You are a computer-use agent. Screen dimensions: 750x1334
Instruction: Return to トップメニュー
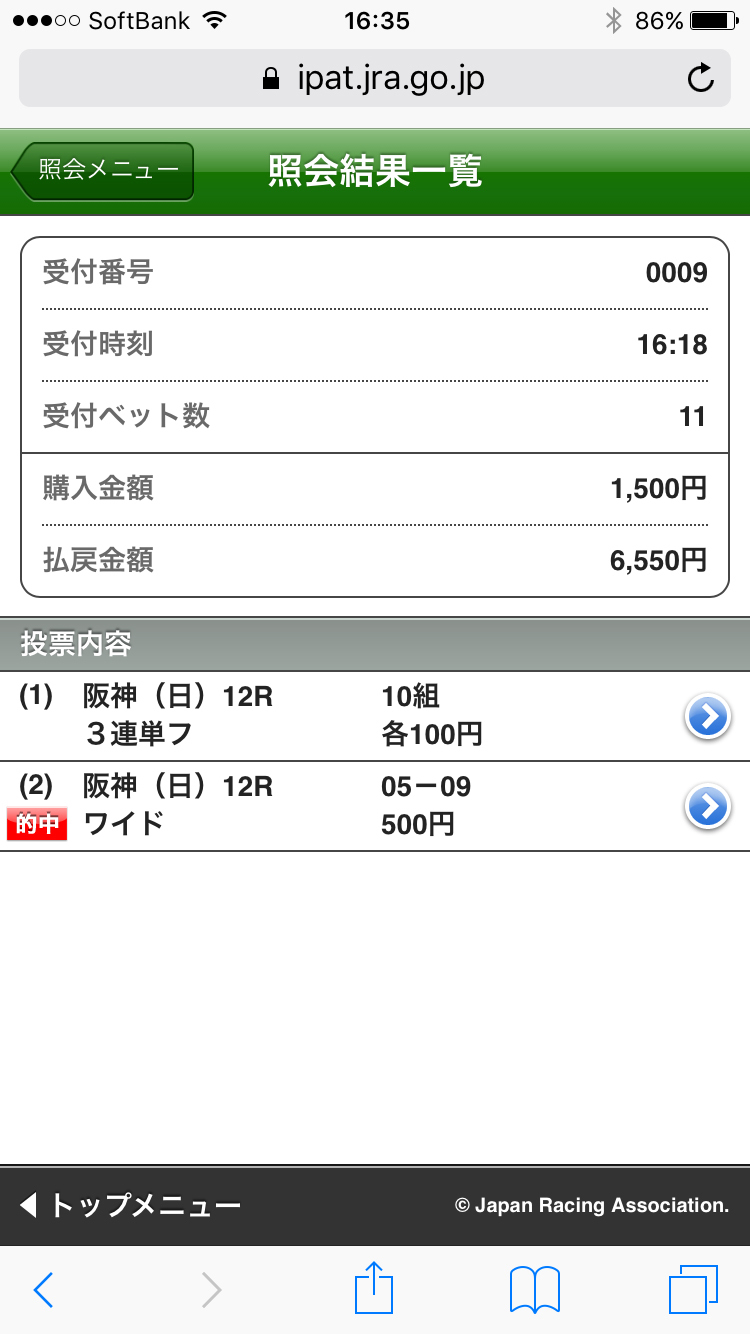pyautogui.click(x=130, y=1205)
